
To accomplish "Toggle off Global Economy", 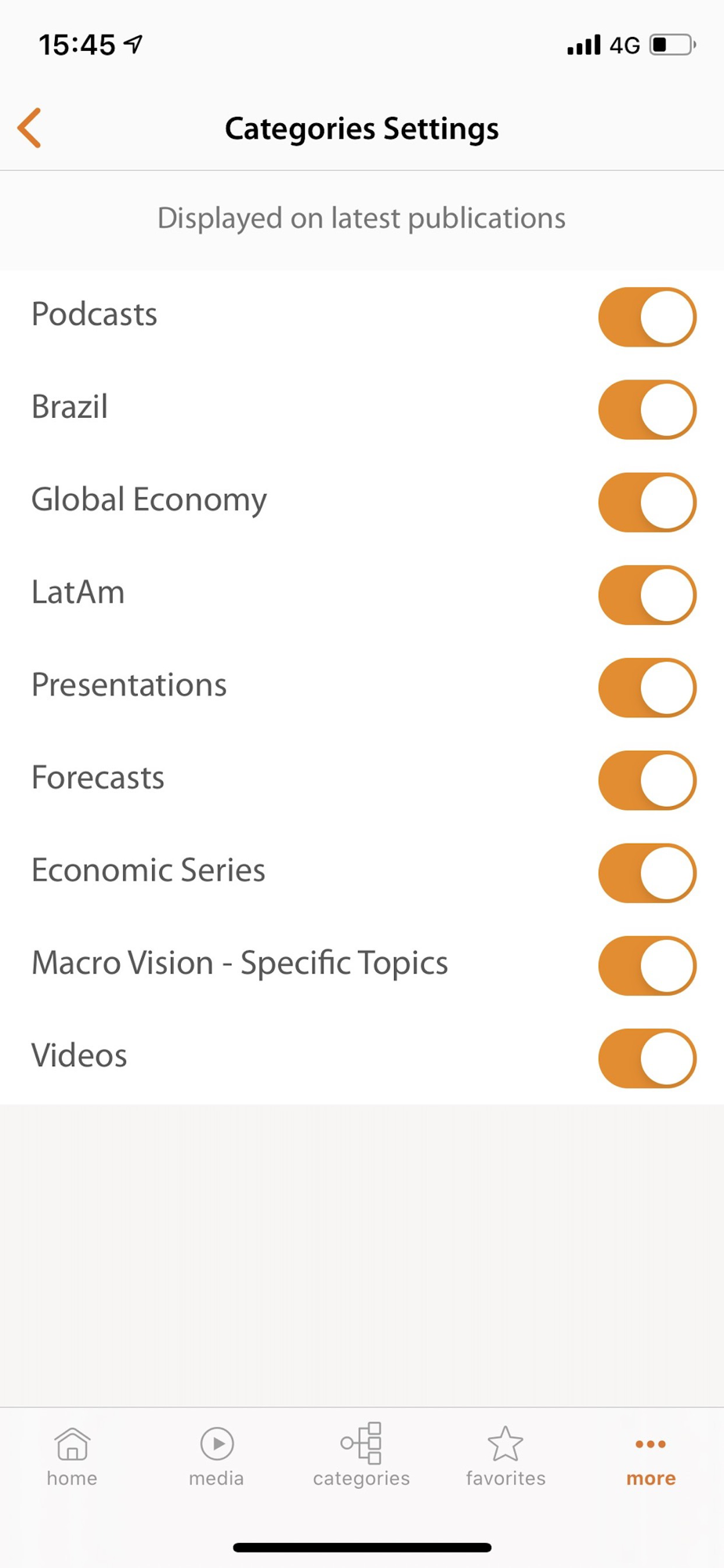I will point(646,502).
